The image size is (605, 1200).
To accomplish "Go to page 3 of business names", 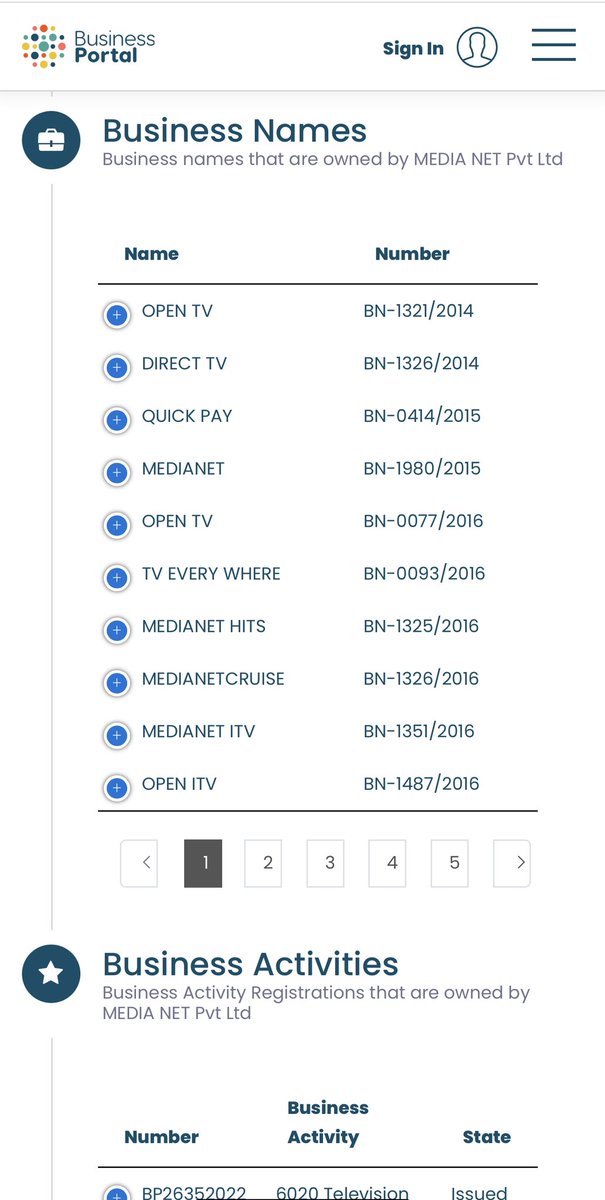I will point(329,863).
